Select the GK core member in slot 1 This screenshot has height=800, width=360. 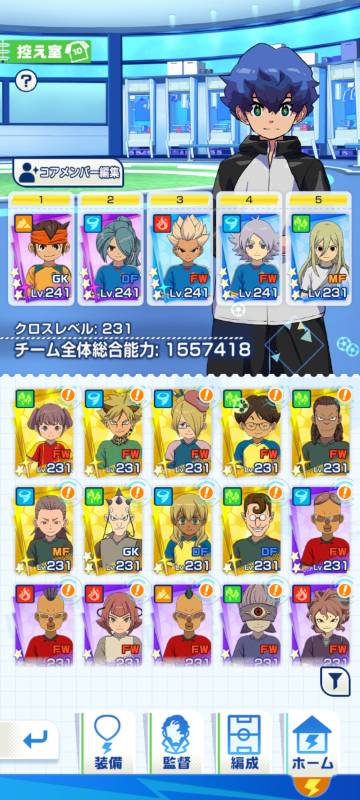41,248
